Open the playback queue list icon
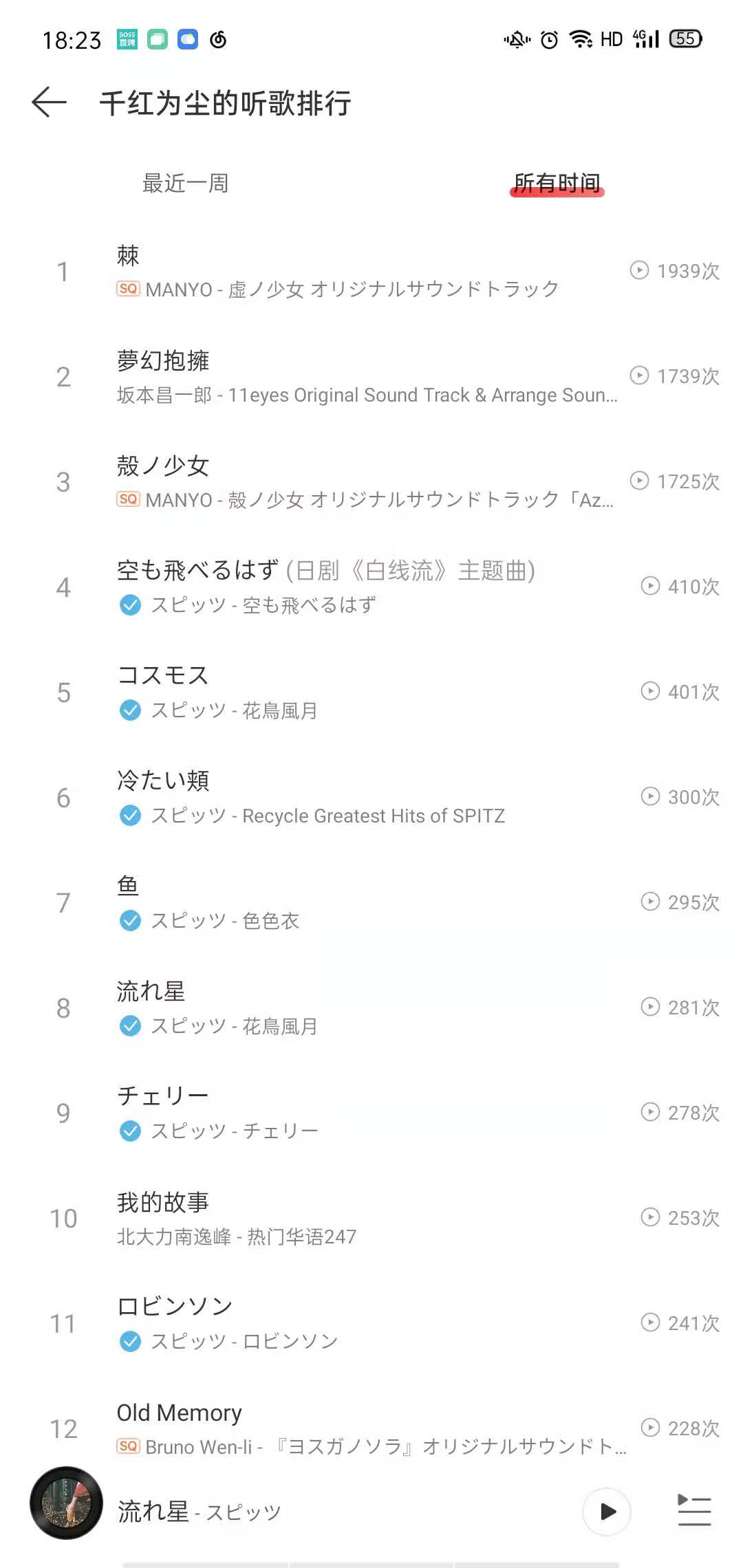 pyautogui.click(x=693, y=1511)
